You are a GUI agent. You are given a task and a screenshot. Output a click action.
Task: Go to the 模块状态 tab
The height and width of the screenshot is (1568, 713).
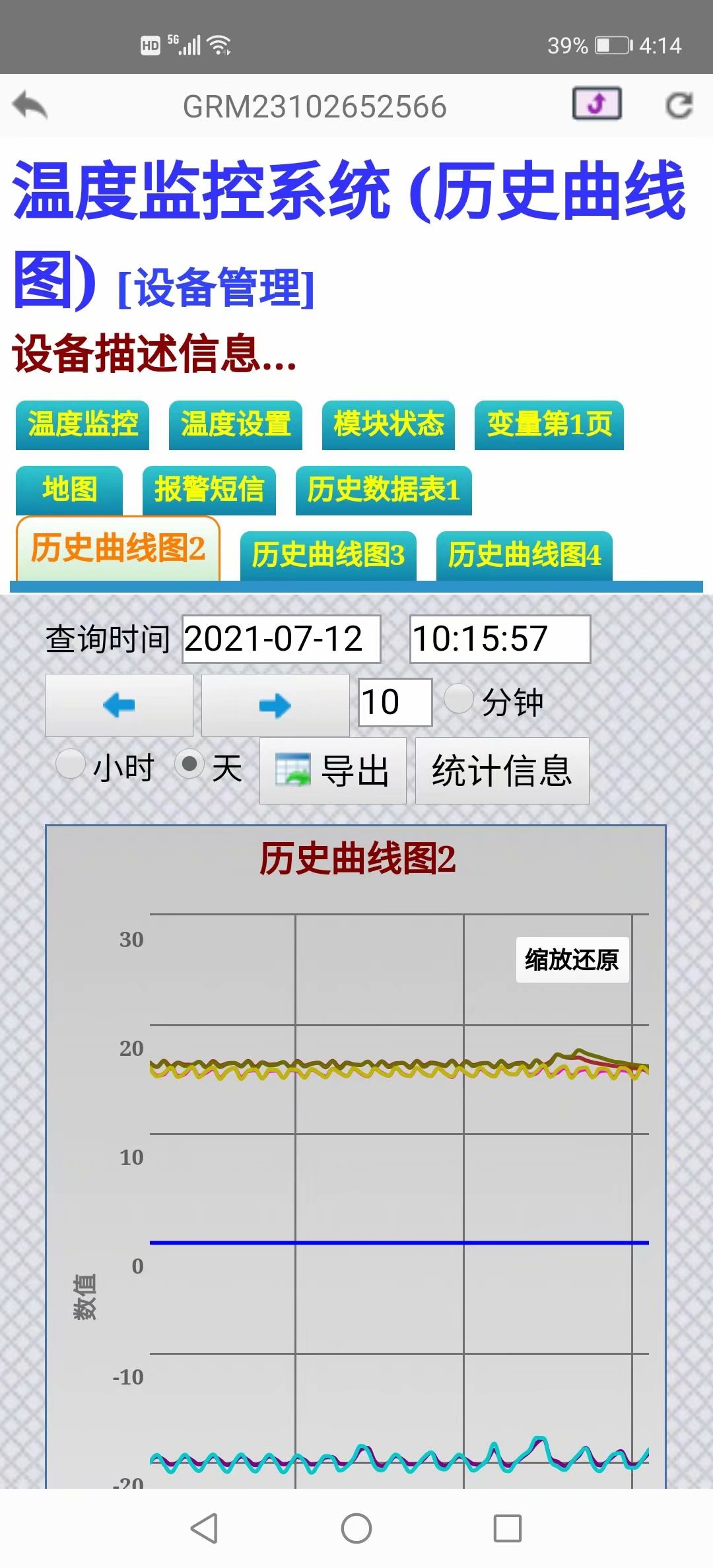(x=388, y=424)
